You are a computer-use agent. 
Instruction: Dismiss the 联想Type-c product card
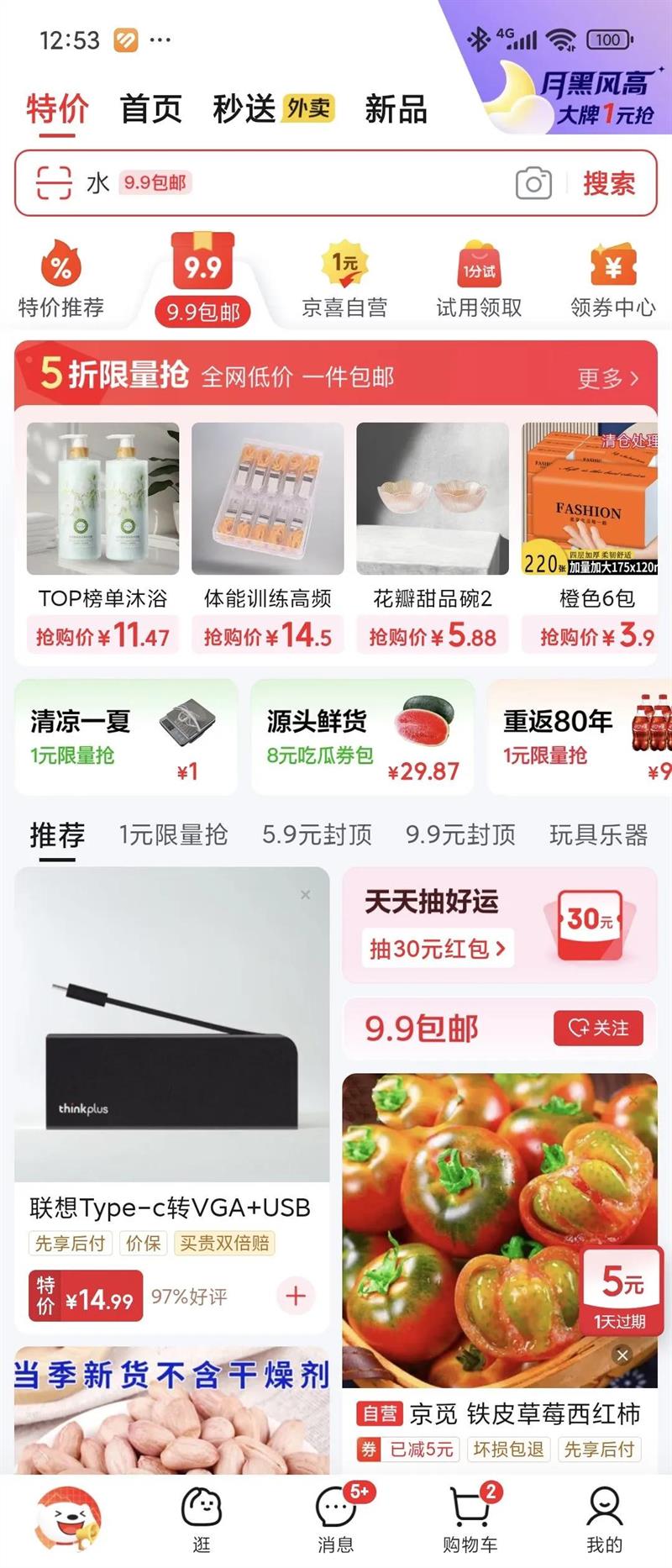click(306, 895)
